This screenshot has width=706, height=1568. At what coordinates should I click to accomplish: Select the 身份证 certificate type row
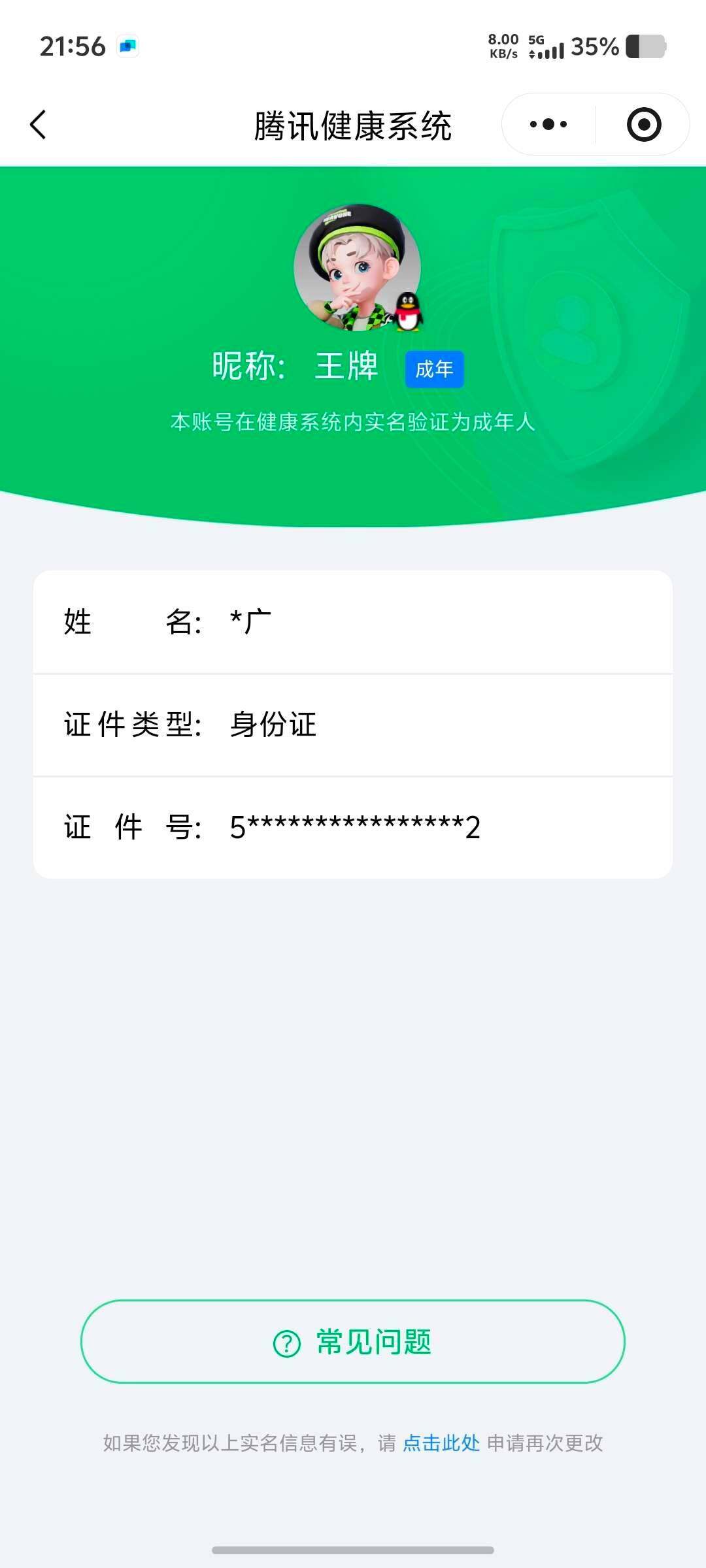pos(353,725)
